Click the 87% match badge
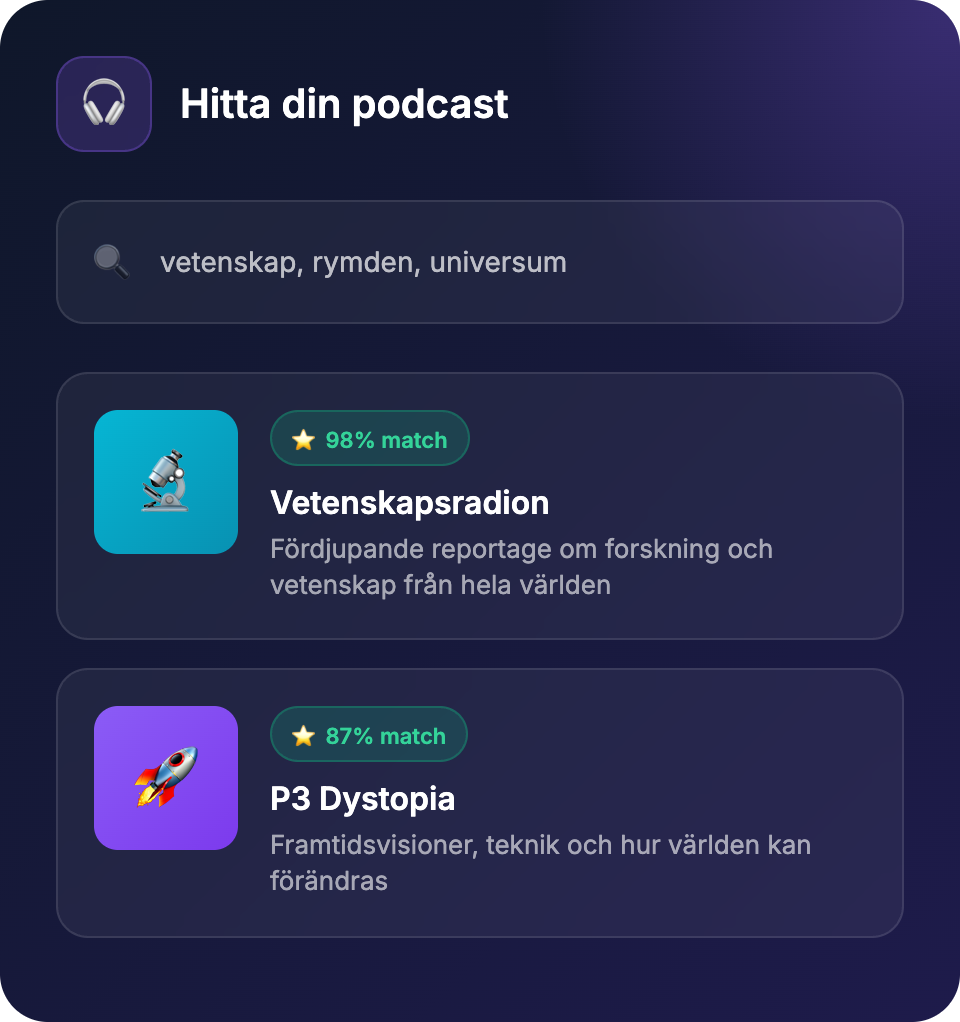This screenshot has height=1022, width=960. pos(368,733)
